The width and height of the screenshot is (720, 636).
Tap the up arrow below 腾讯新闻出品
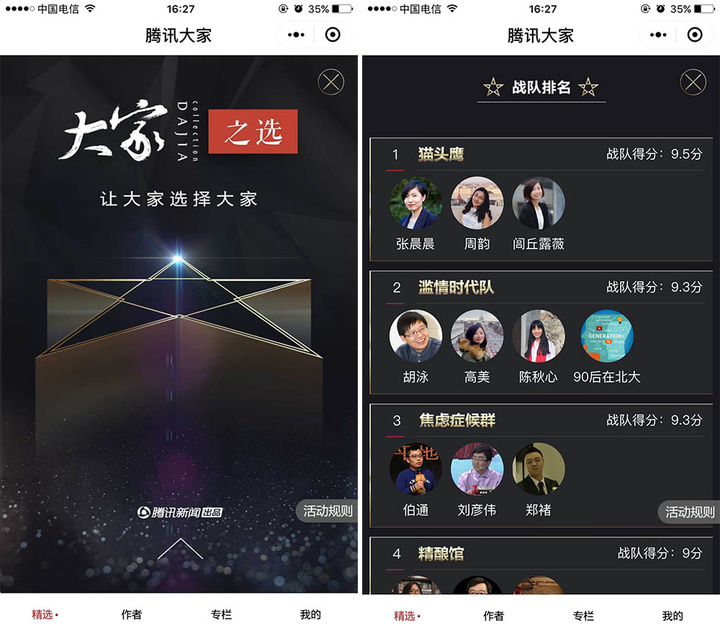pos(179,548)
